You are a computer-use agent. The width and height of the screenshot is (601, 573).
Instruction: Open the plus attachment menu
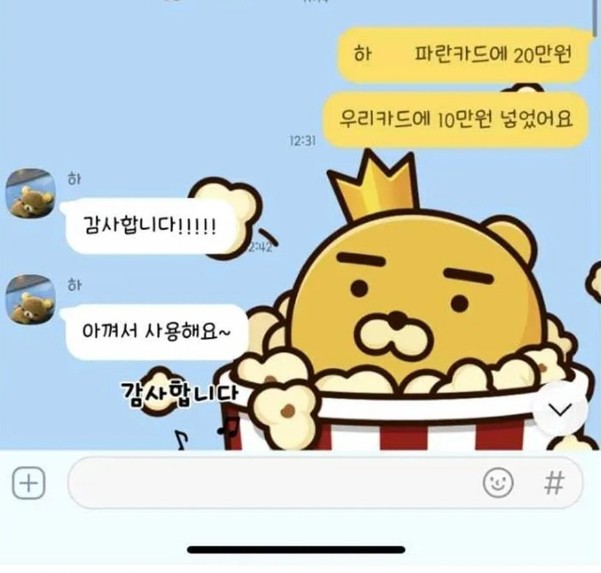click(x=29, y=484)
